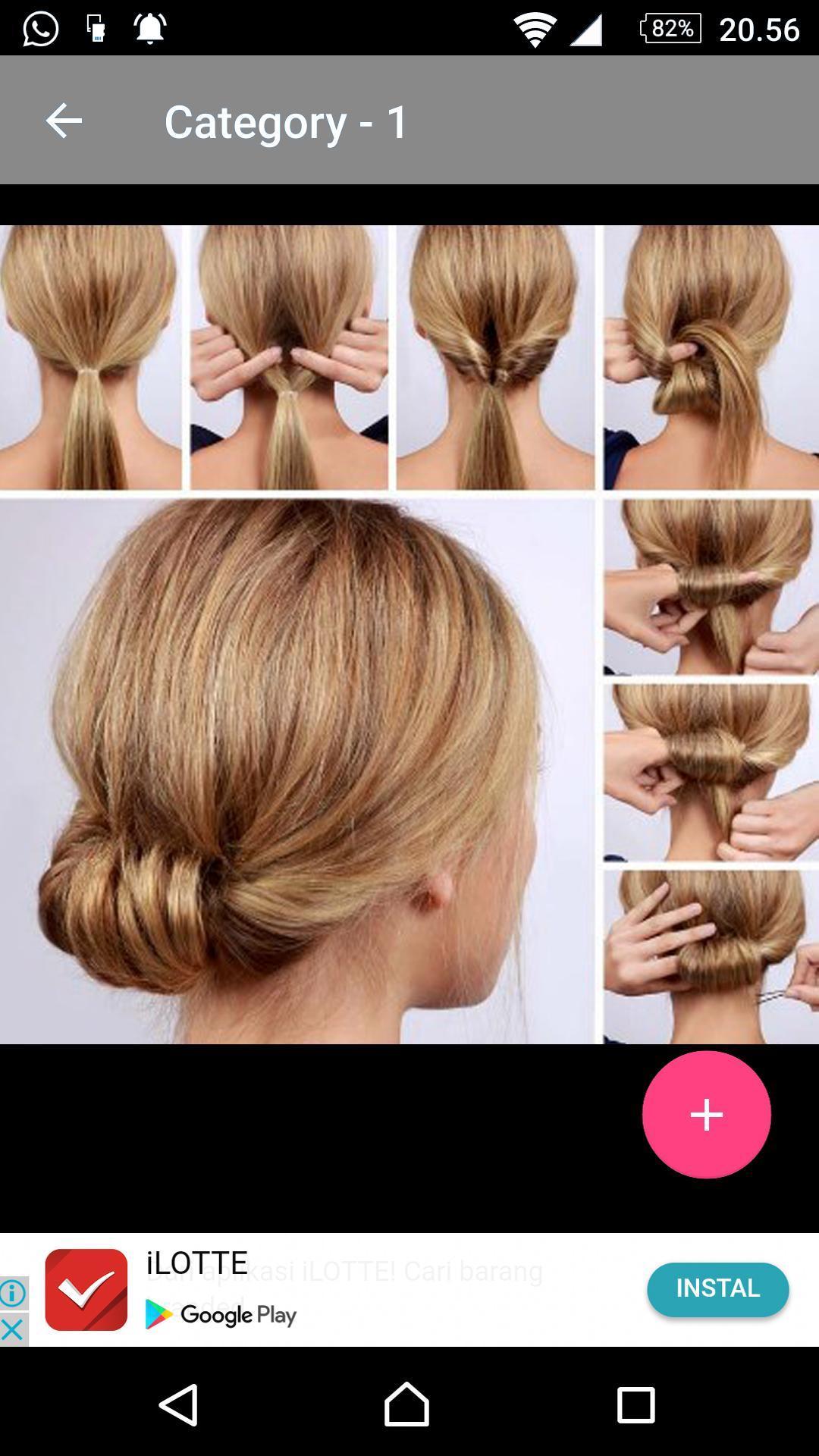The width and height of the screenshot is (819, 1456).
Task: Open the hairstyle tutorial image
Action: click(409, 635)
